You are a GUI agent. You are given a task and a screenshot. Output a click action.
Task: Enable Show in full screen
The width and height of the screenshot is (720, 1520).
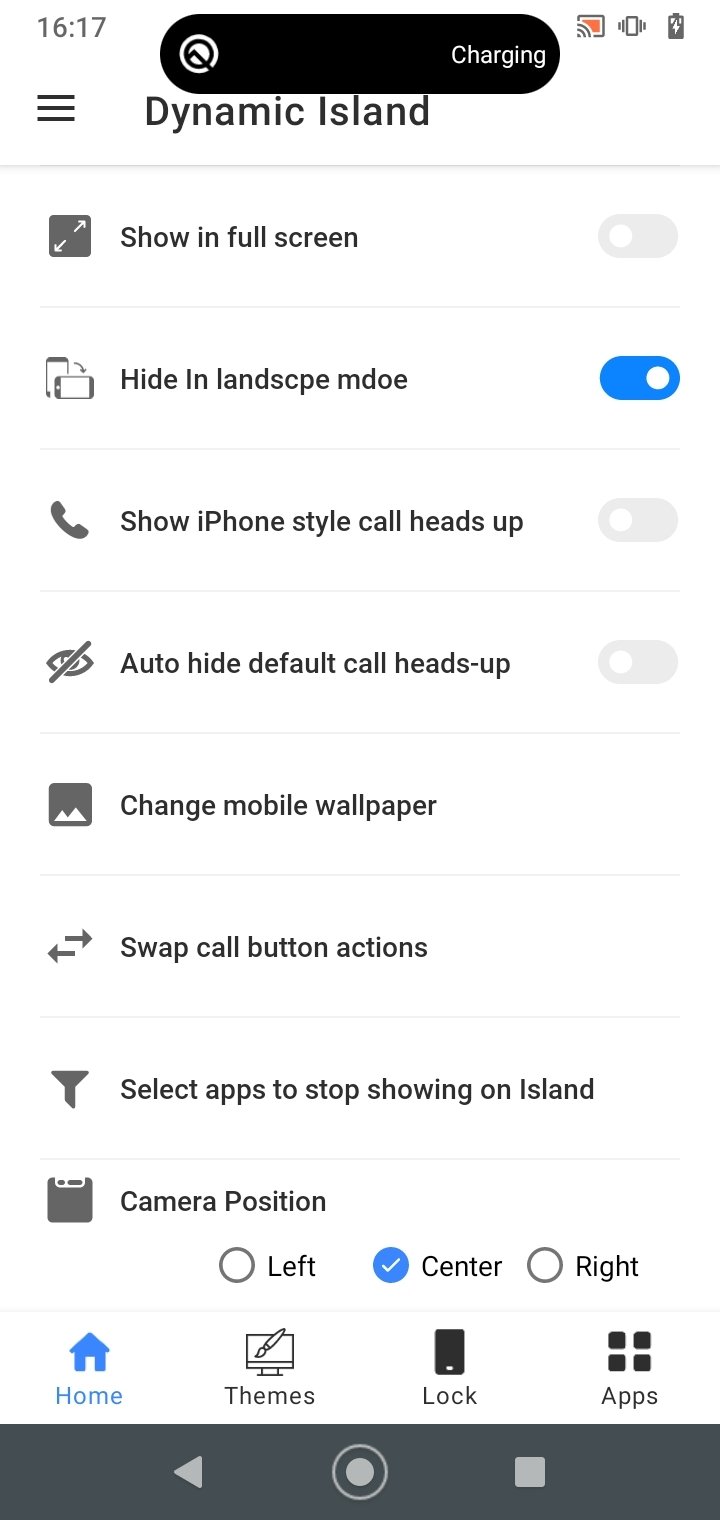pos(638,237)
